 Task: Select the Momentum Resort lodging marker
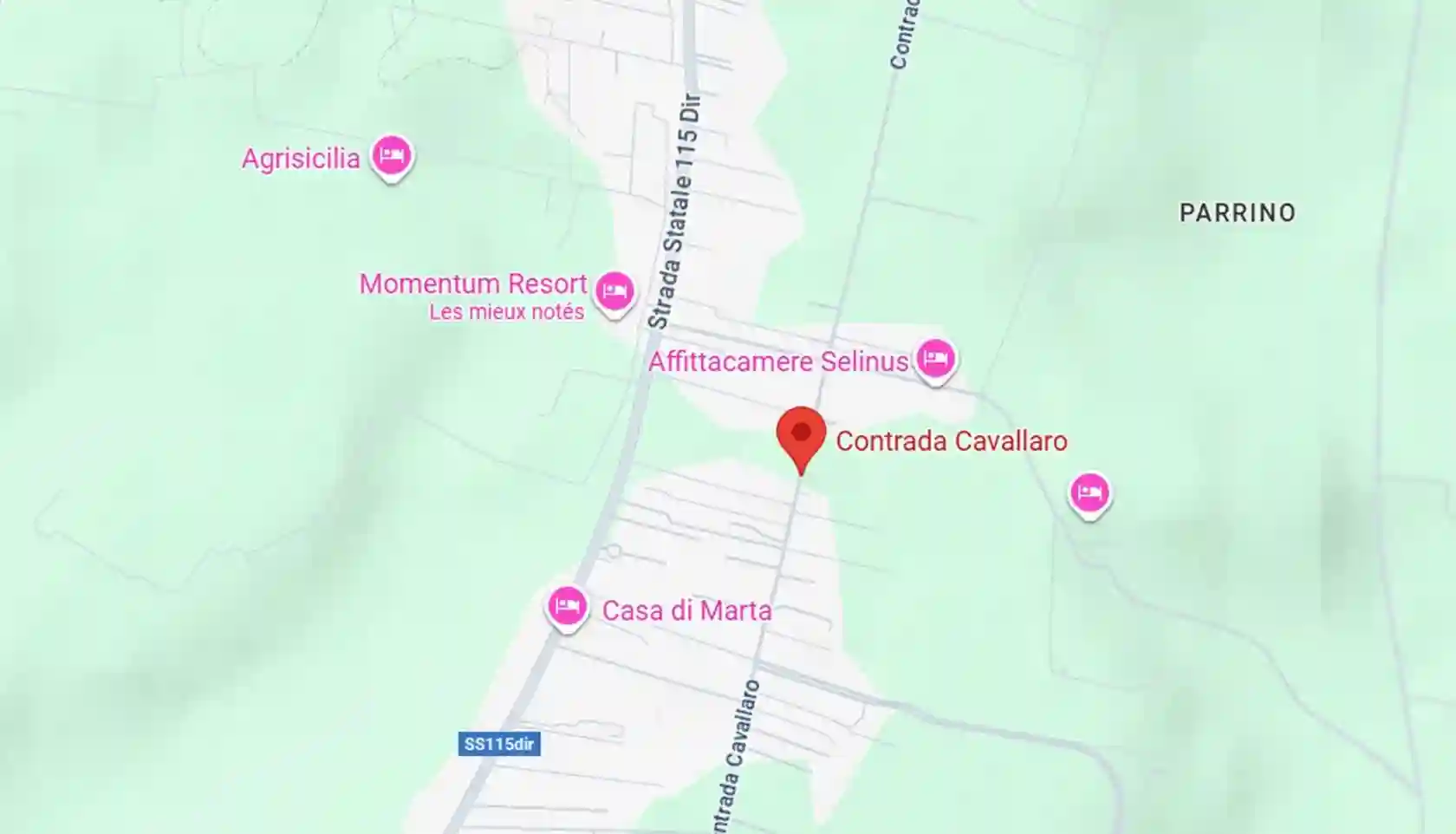click(x=614, y=291)
